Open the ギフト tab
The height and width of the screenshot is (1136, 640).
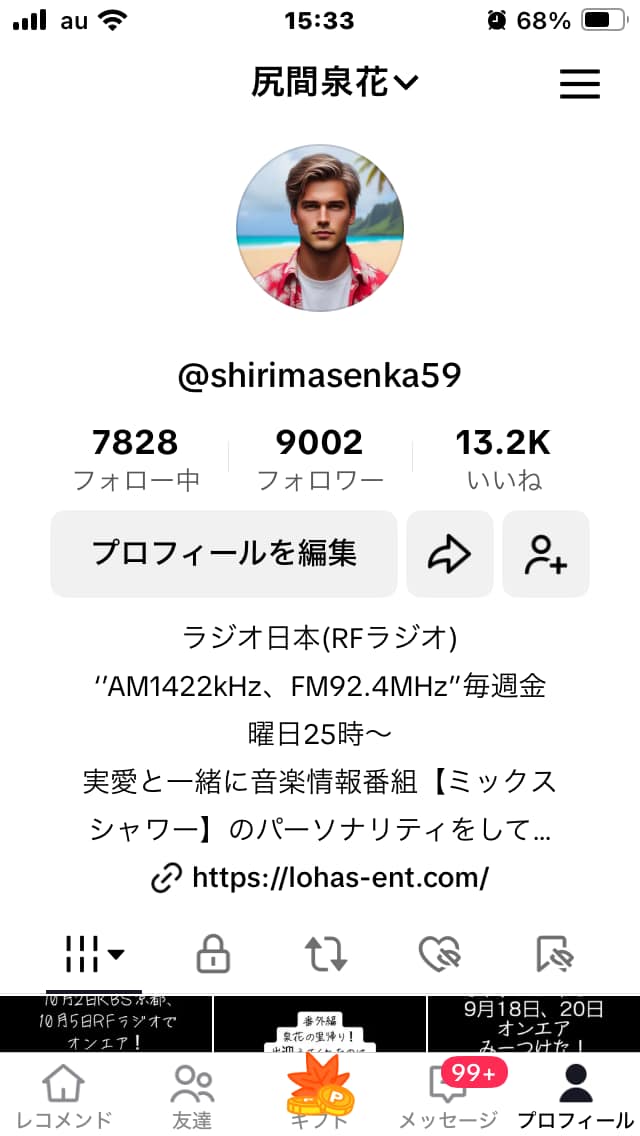(320, 1095)
